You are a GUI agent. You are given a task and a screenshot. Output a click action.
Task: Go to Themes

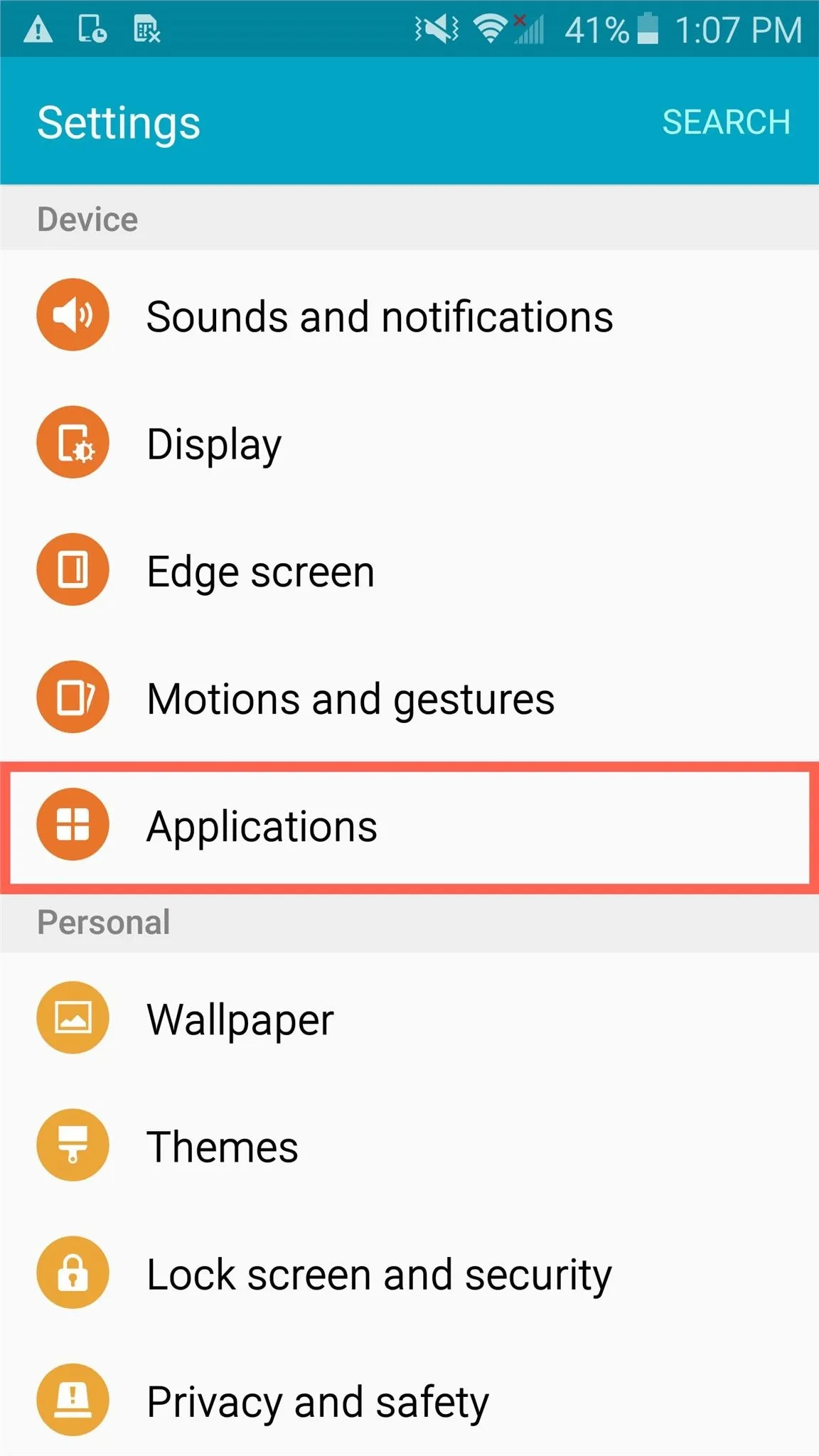[x=409, y=1145]
